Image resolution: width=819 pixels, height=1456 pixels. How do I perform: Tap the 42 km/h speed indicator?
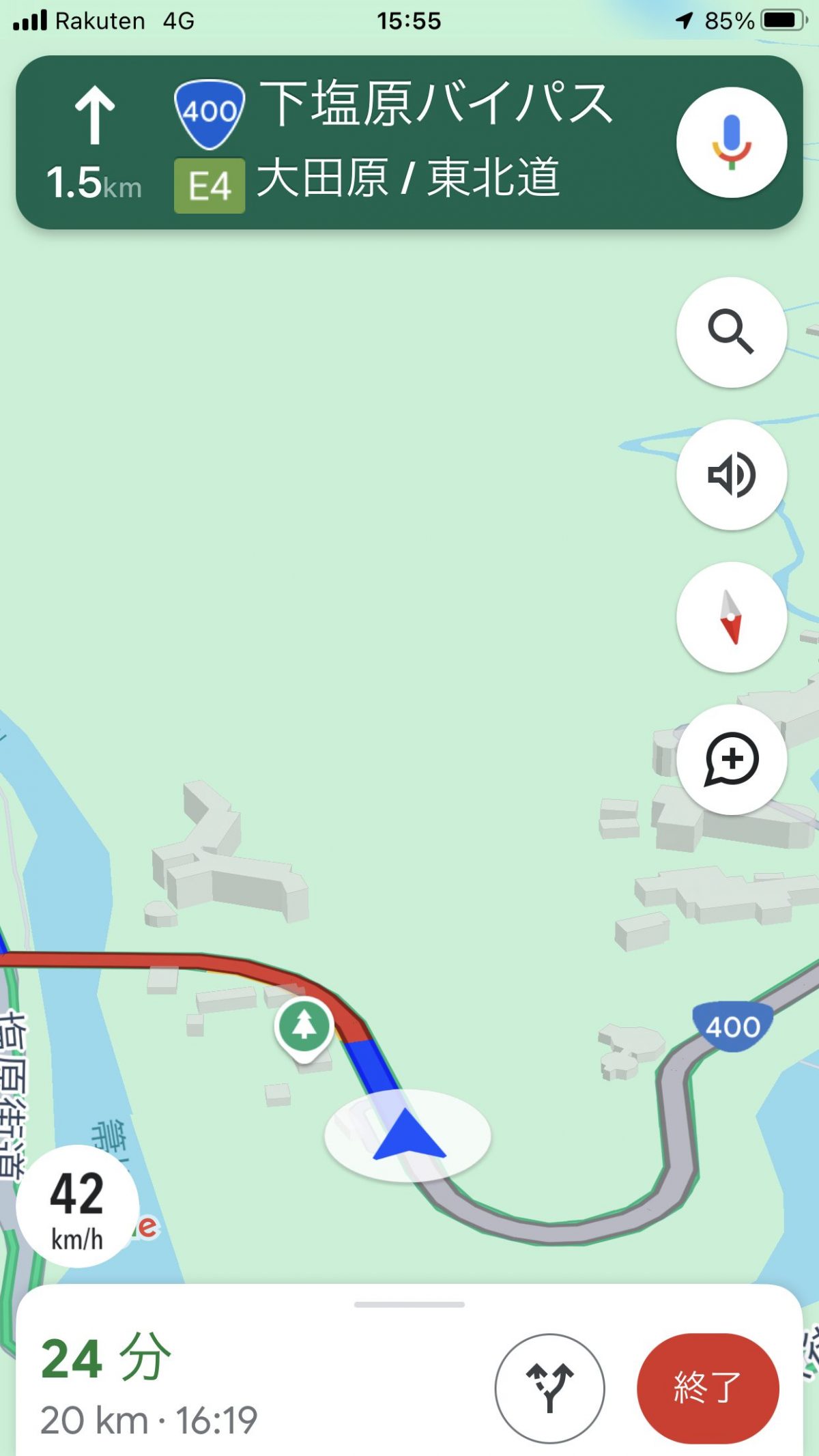(77, 1207)
